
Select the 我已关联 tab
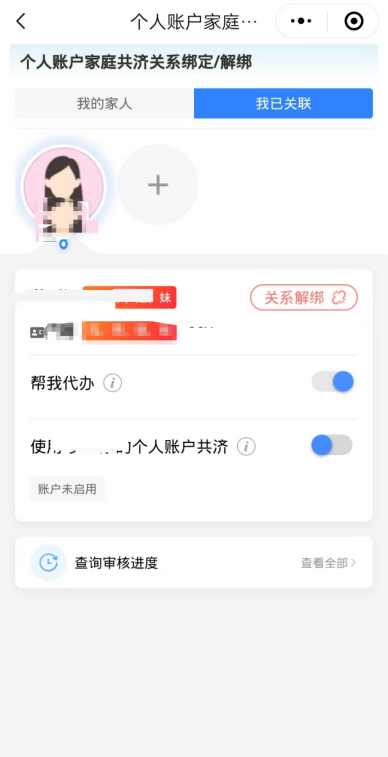pyautogui.click(x=283, y=103)
